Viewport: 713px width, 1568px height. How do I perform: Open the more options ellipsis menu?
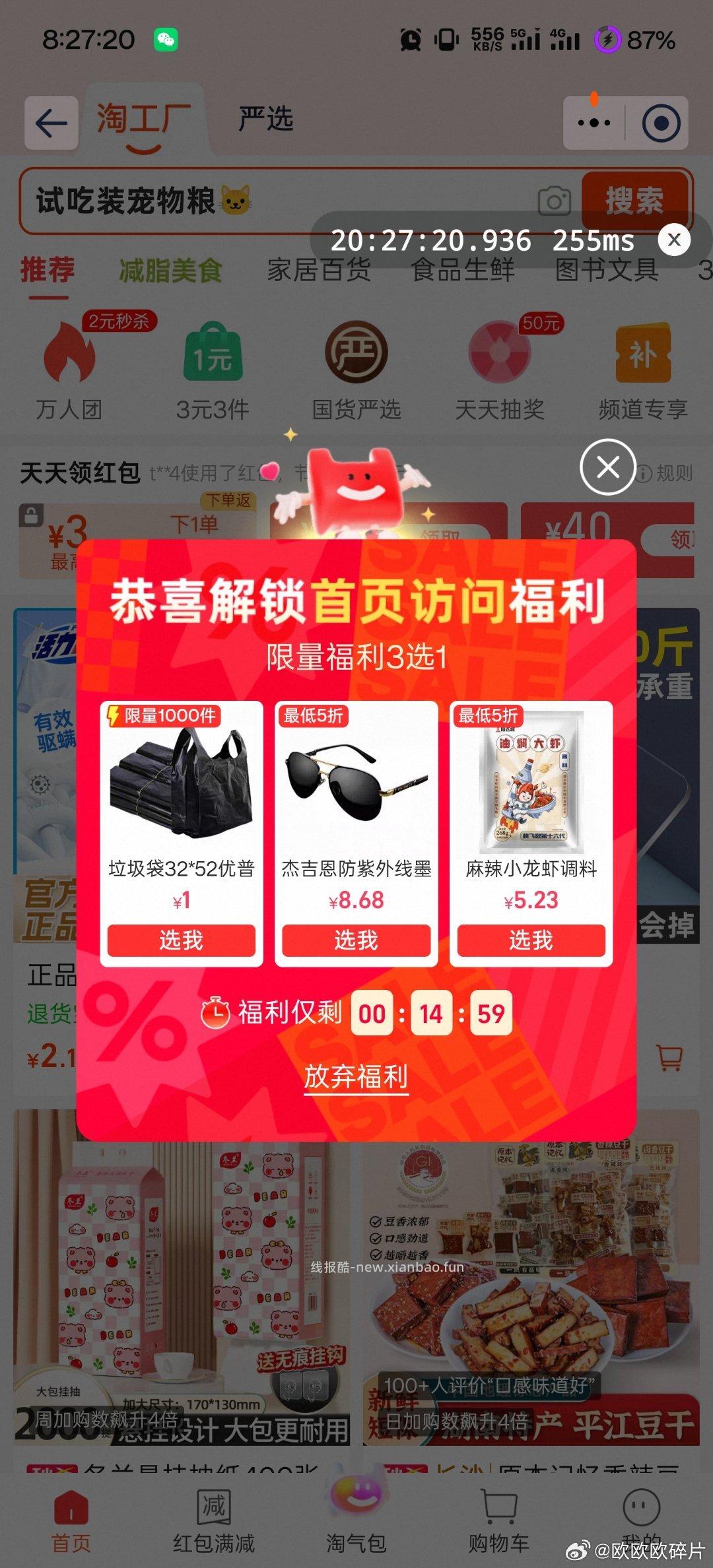click(x=593, y=122)
